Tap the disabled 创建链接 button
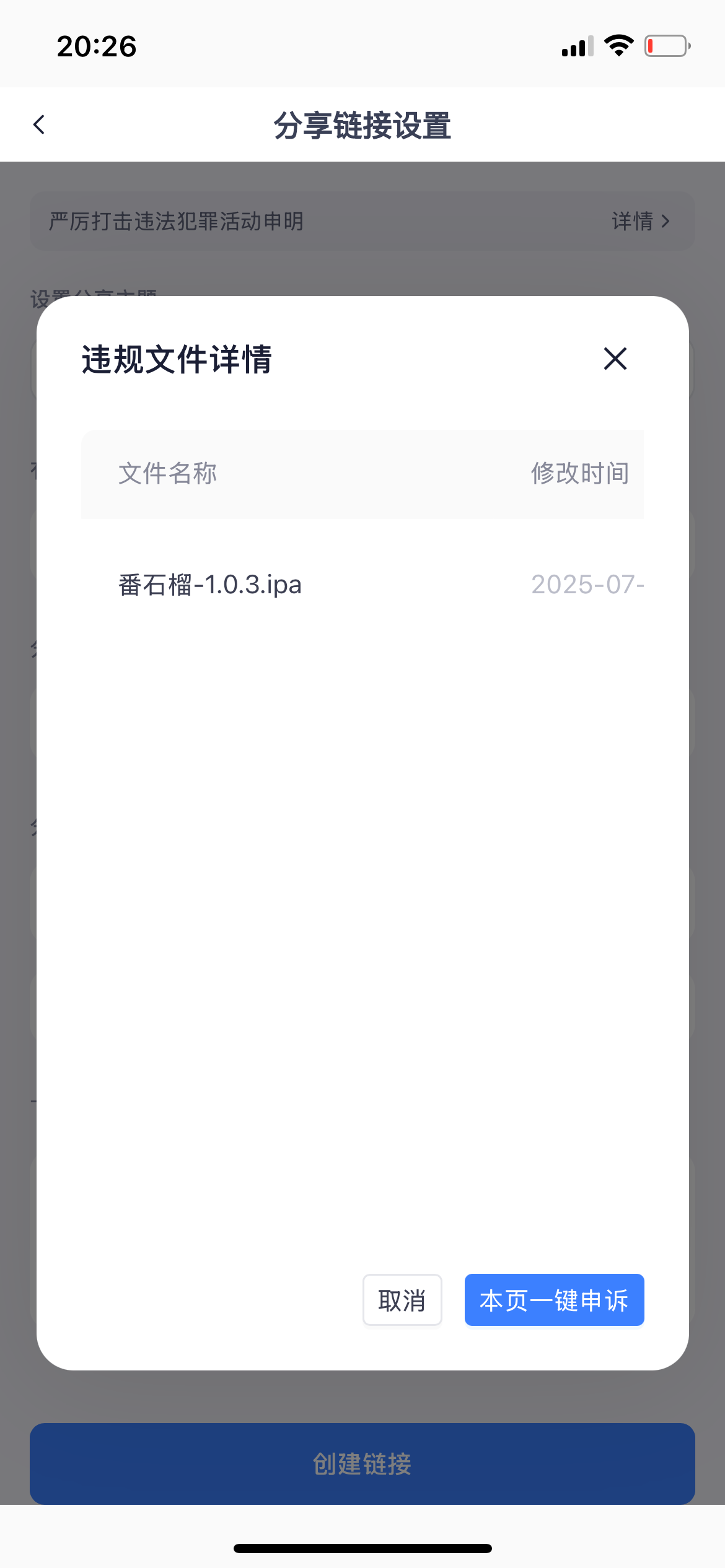 [x=362, y=1465]
